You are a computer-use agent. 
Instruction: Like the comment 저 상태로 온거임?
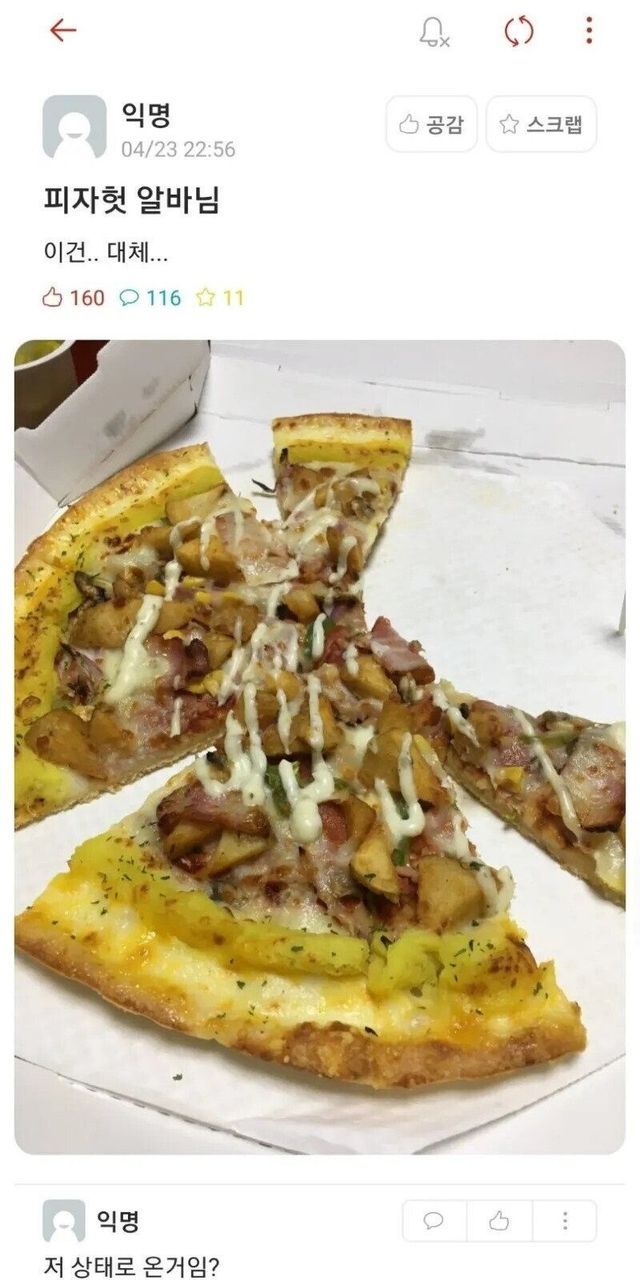coord(499,1220)
